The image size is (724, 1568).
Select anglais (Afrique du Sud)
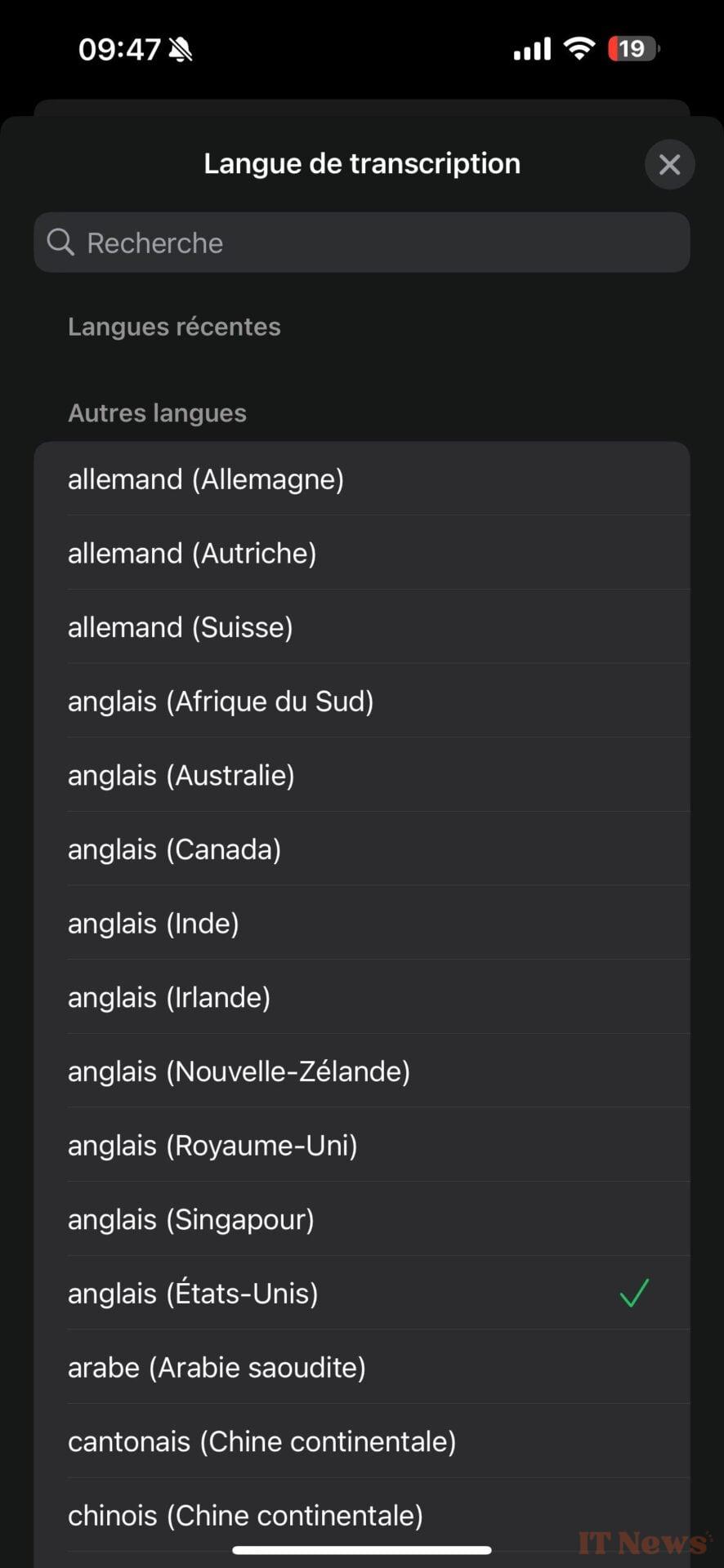tap(362, 702)
